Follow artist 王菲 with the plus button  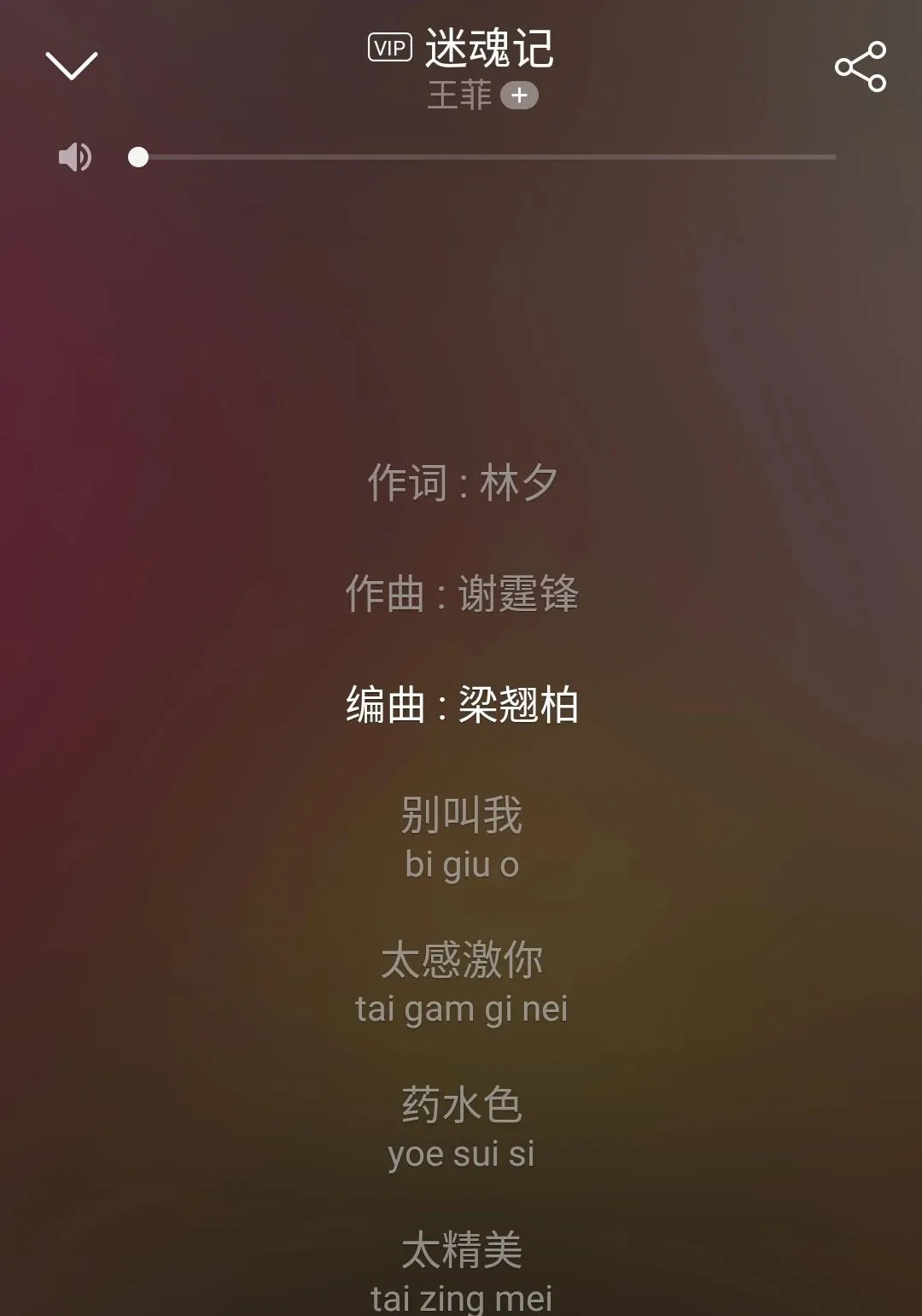[519, 96]
